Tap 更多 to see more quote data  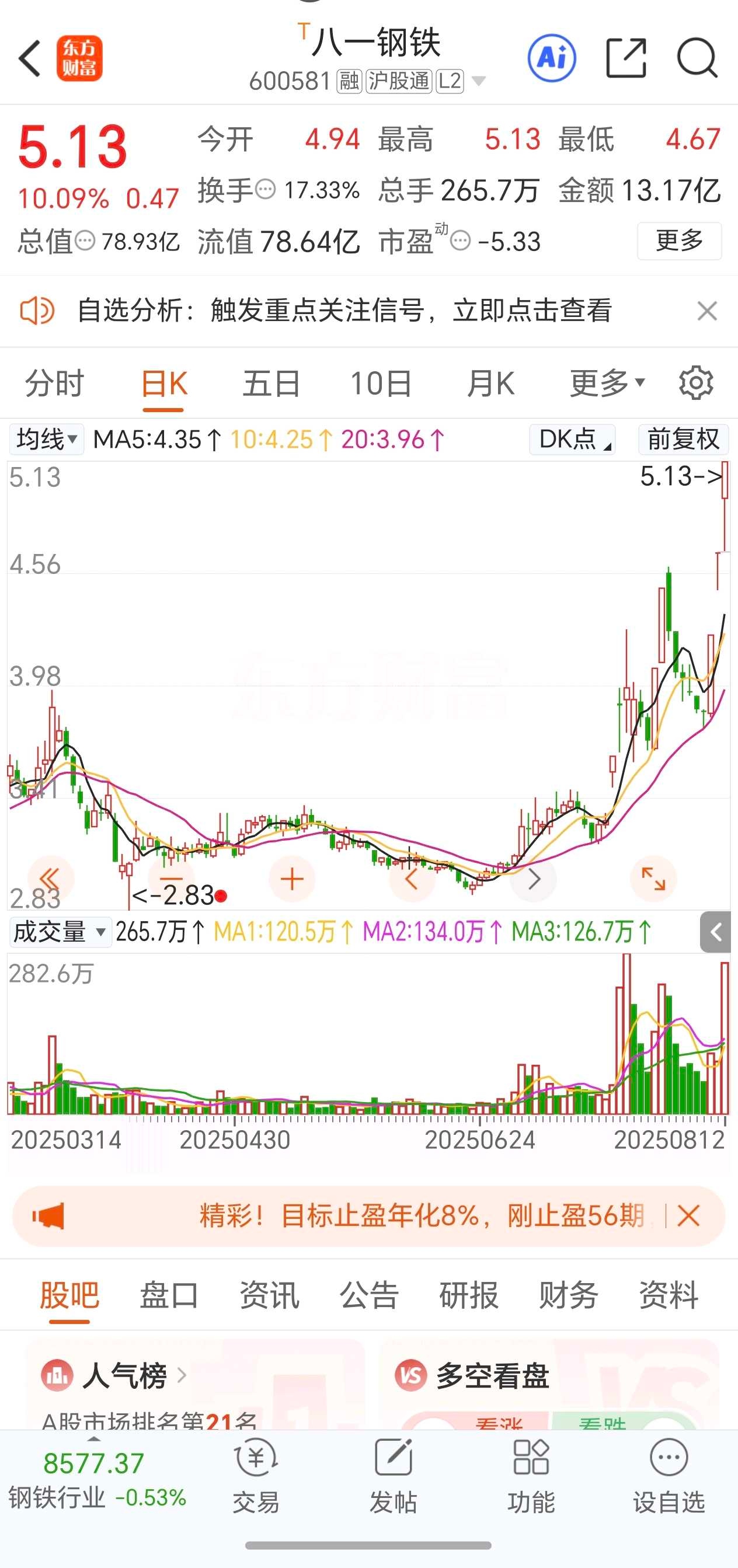tap(680, 241)
